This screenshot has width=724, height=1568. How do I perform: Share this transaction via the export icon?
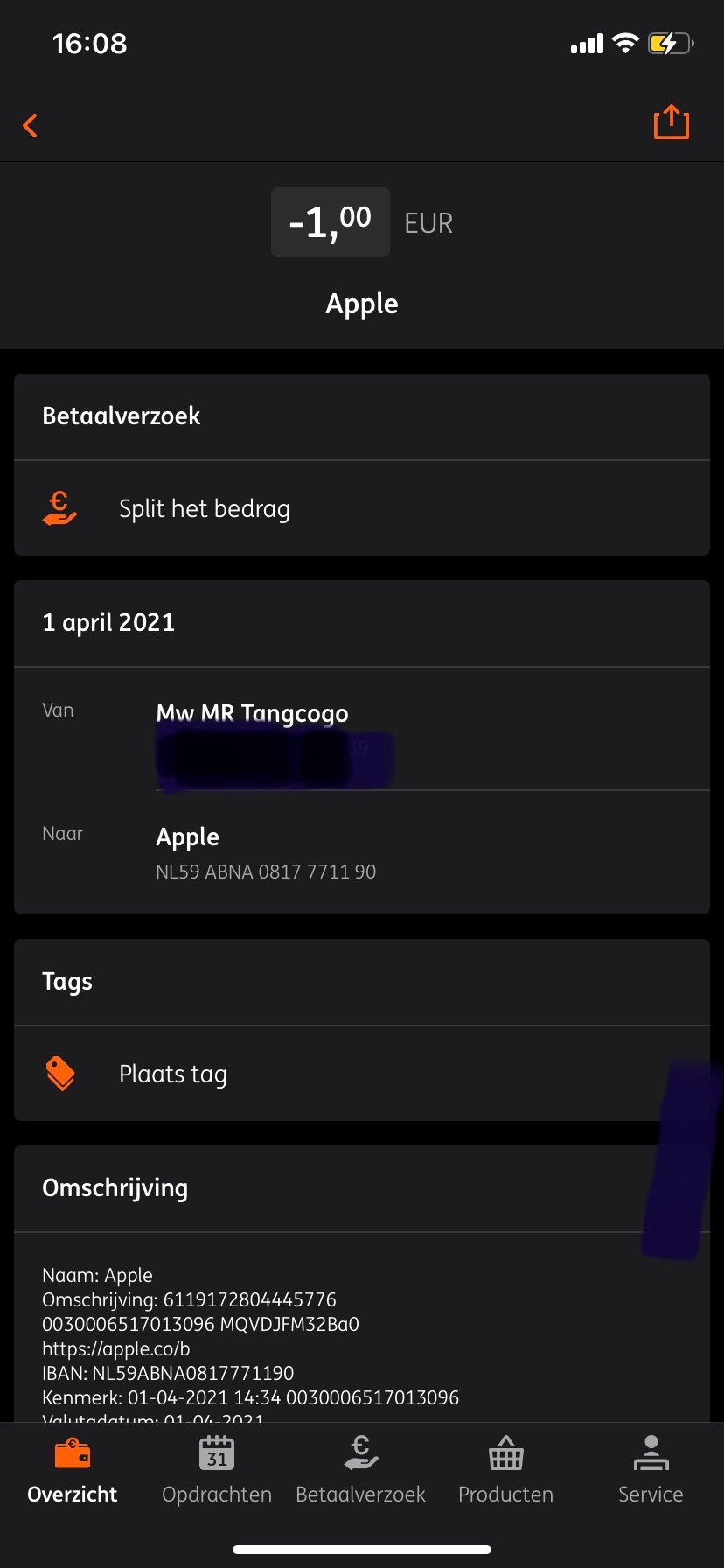click(x=672, y=122)
